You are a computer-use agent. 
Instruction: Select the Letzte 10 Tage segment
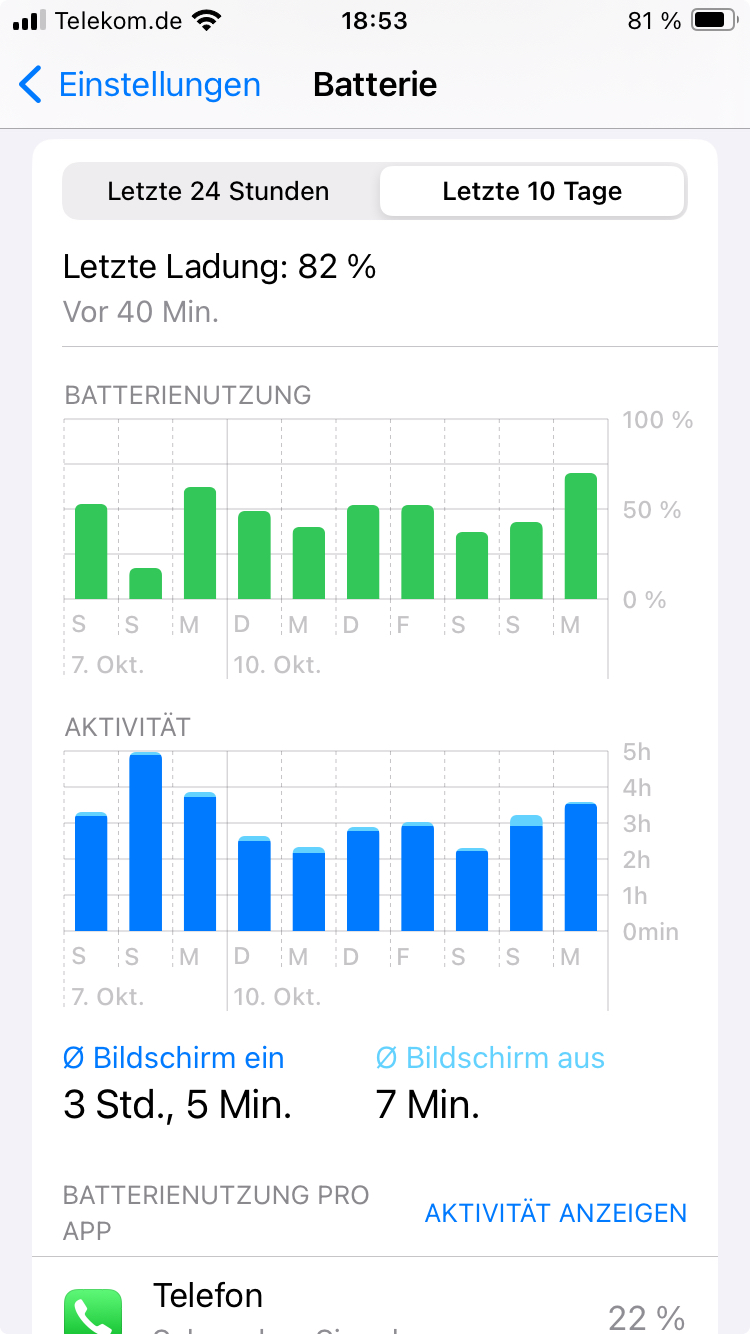click(x=532, y=191)
